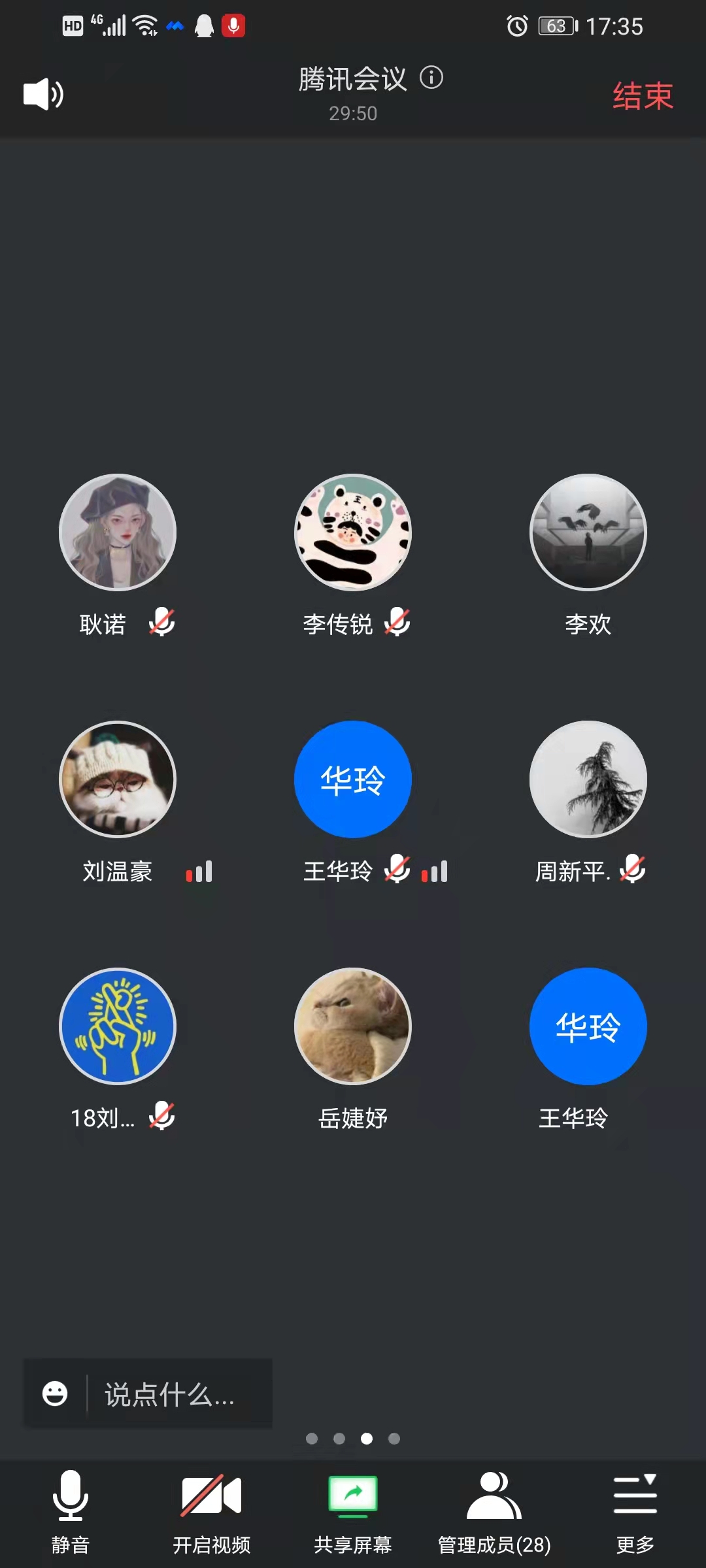This screenshot has width=706, height=1568.
Task: Select participant 刘温豪's avatar
Action: (x=118, y=779)
